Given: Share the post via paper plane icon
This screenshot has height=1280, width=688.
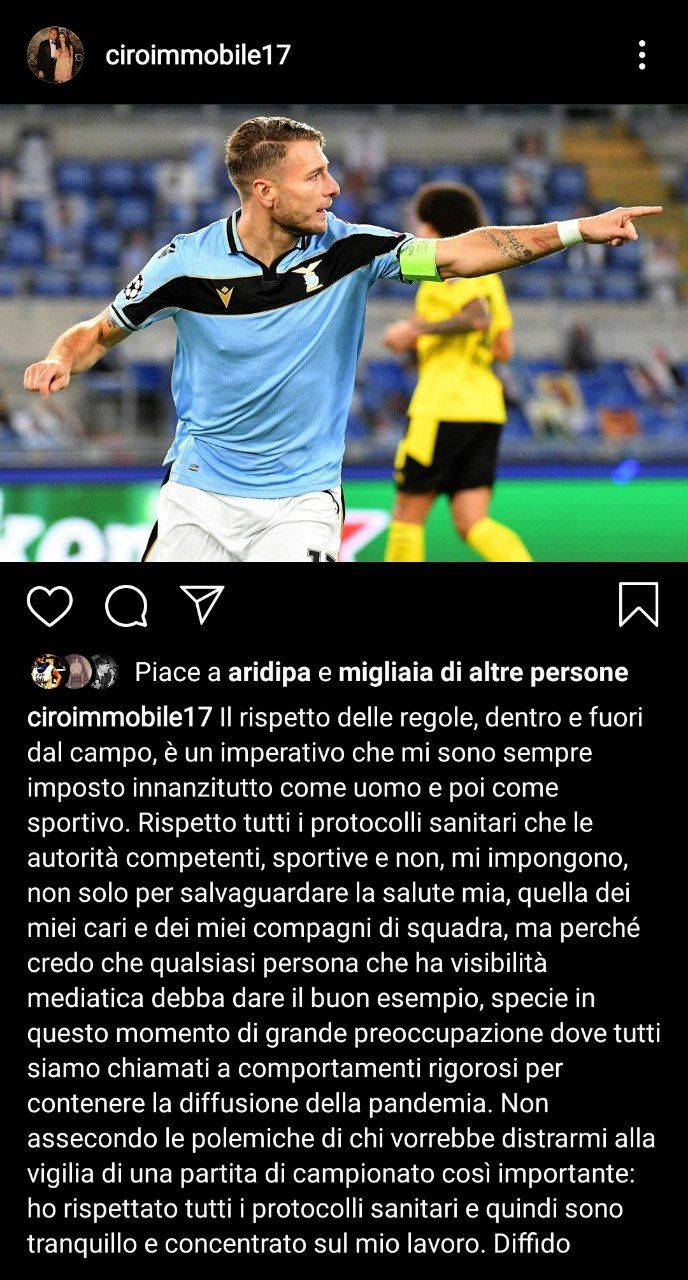Looking at the screenshot, I should click(202, 605).
